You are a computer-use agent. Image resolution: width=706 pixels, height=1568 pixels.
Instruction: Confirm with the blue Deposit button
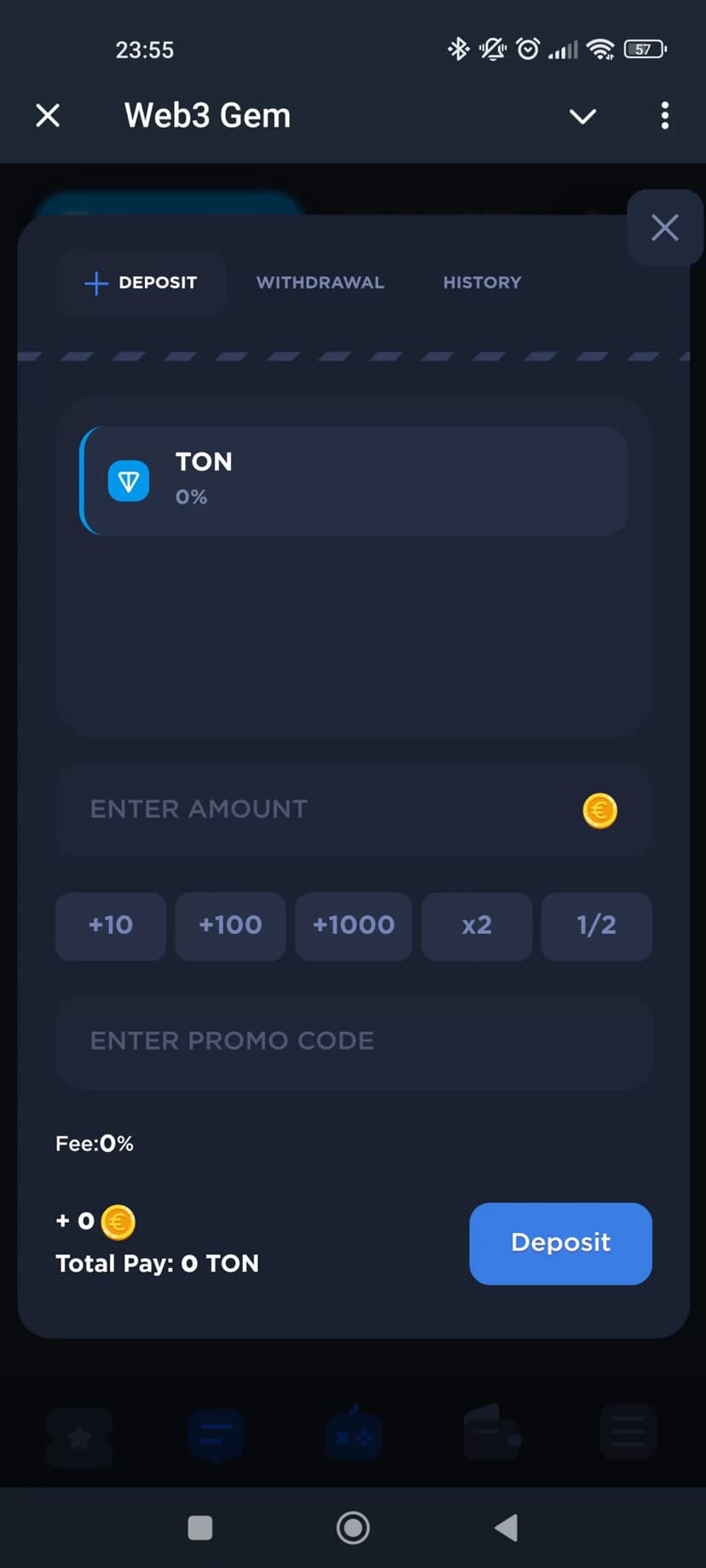(x=560, y=1242)
